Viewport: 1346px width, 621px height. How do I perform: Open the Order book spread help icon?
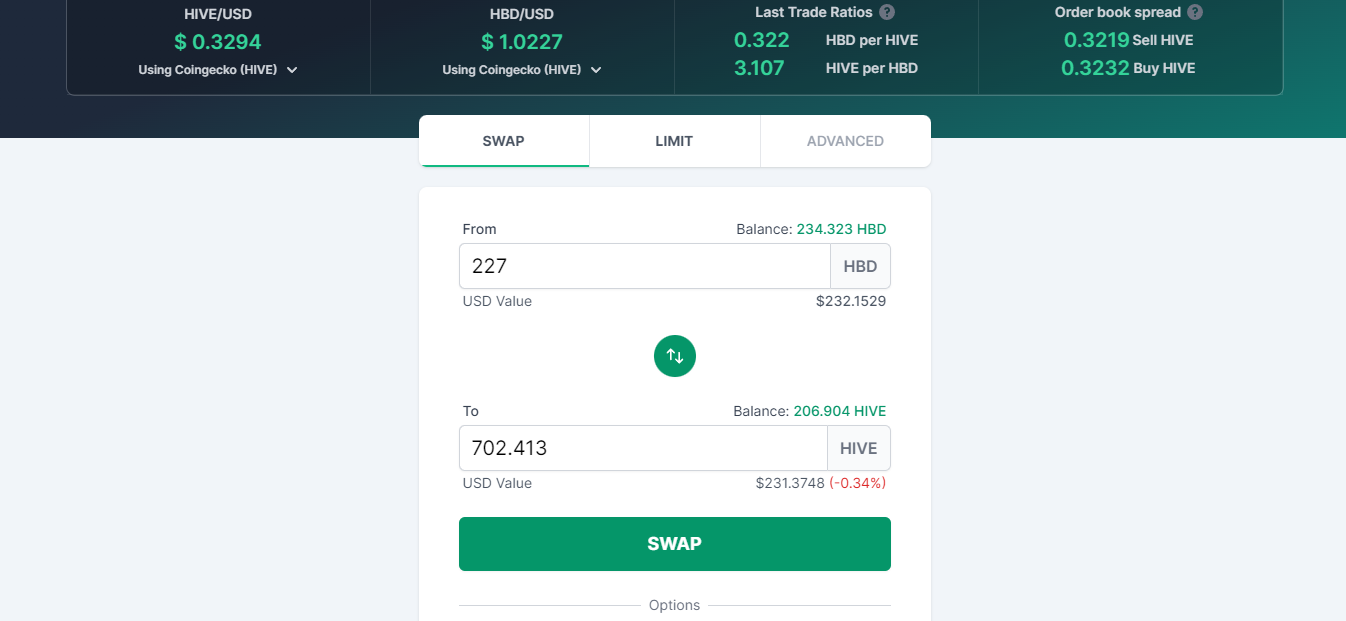coord(1195,13)
